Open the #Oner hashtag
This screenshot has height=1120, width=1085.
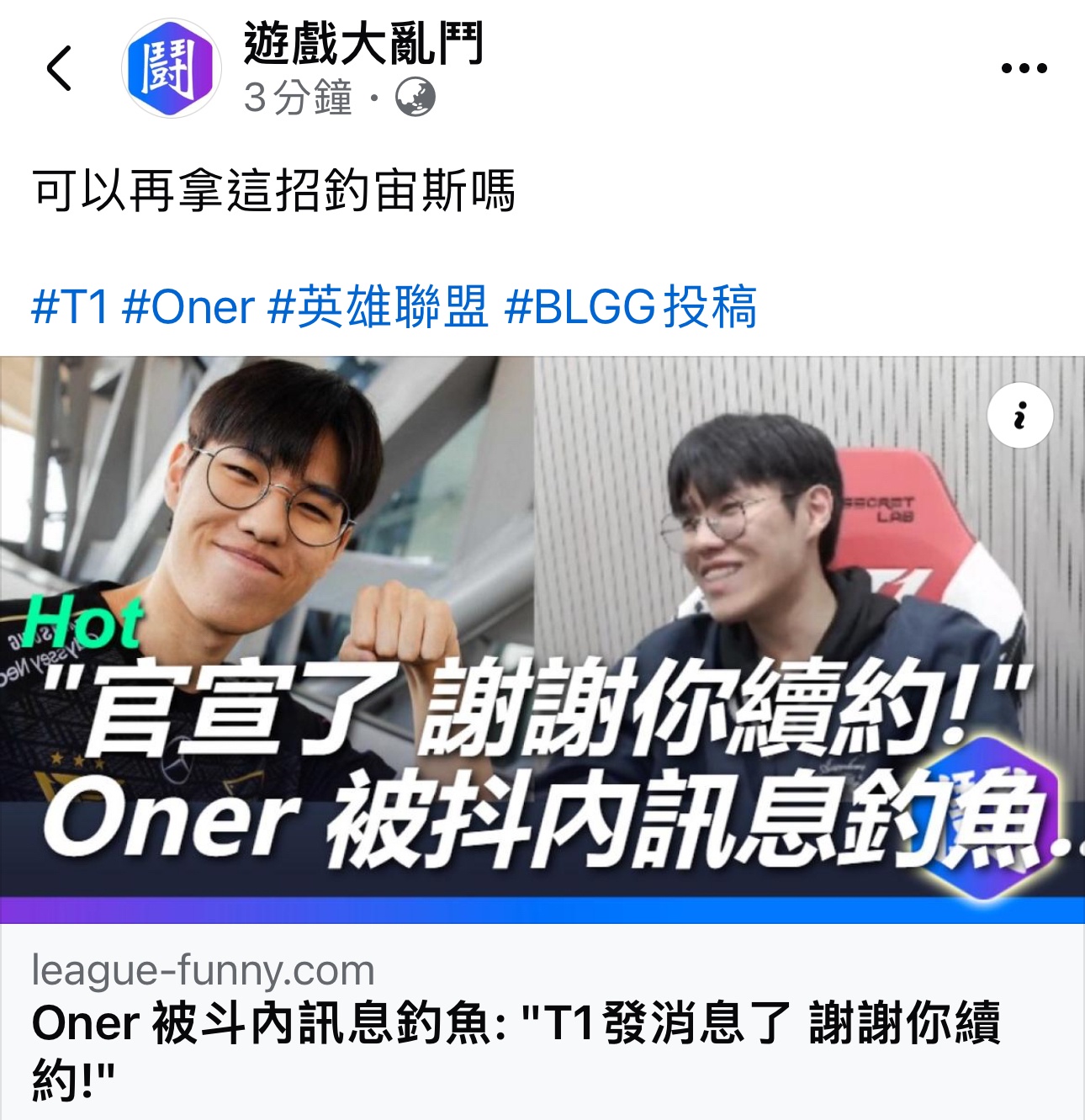click(x=188, y=306)
